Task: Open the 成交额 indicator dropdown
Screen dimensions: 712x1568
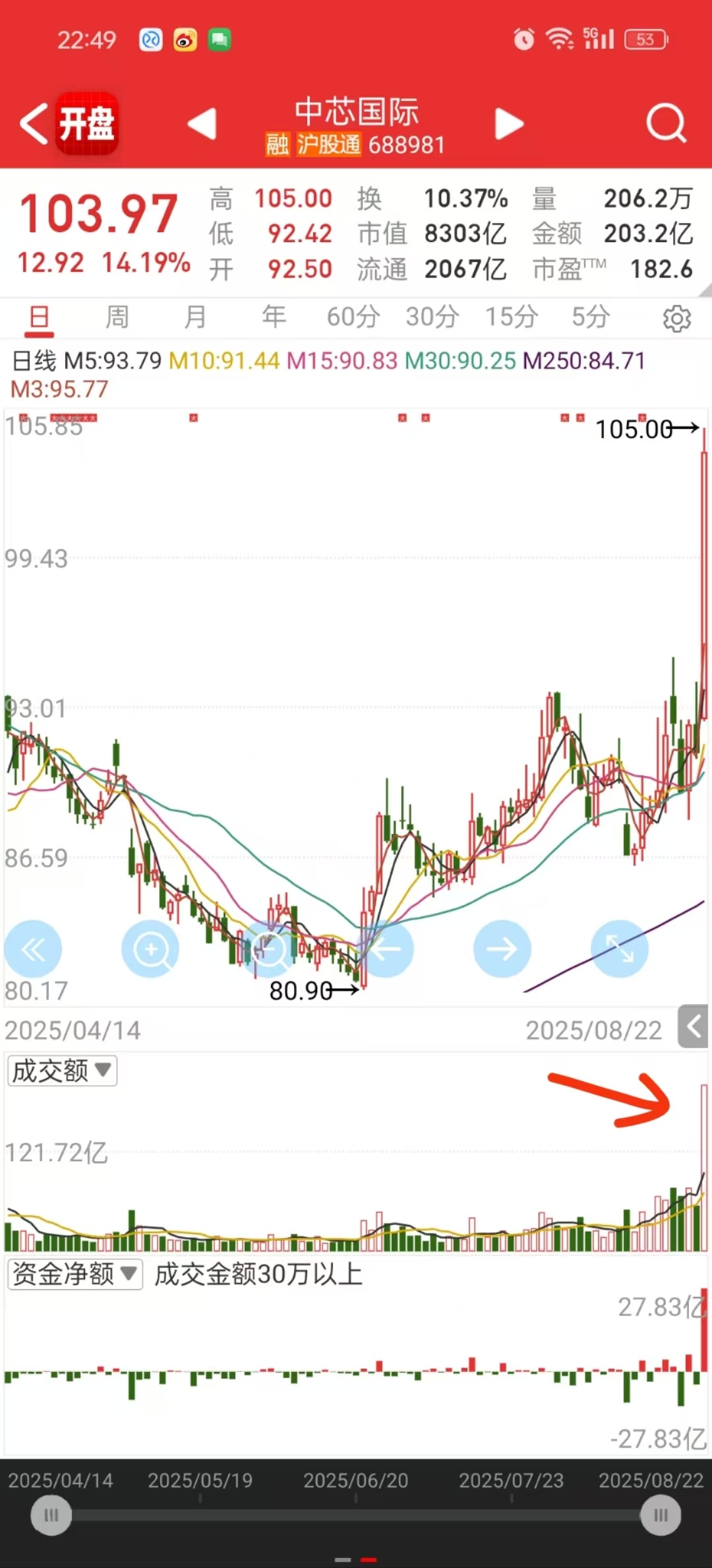Action: pyautogui.click(x=62, y=1071)
